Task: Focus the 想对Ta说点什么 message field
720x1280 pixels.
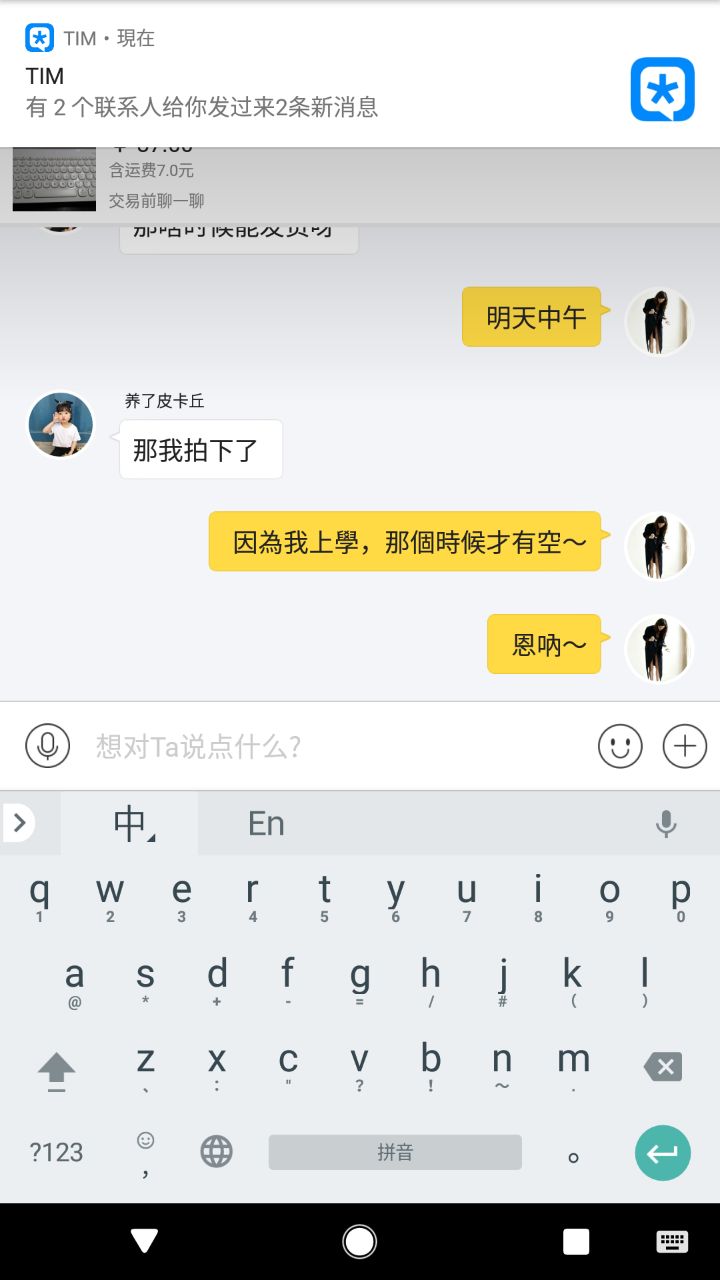Action: tap(330, 746)
